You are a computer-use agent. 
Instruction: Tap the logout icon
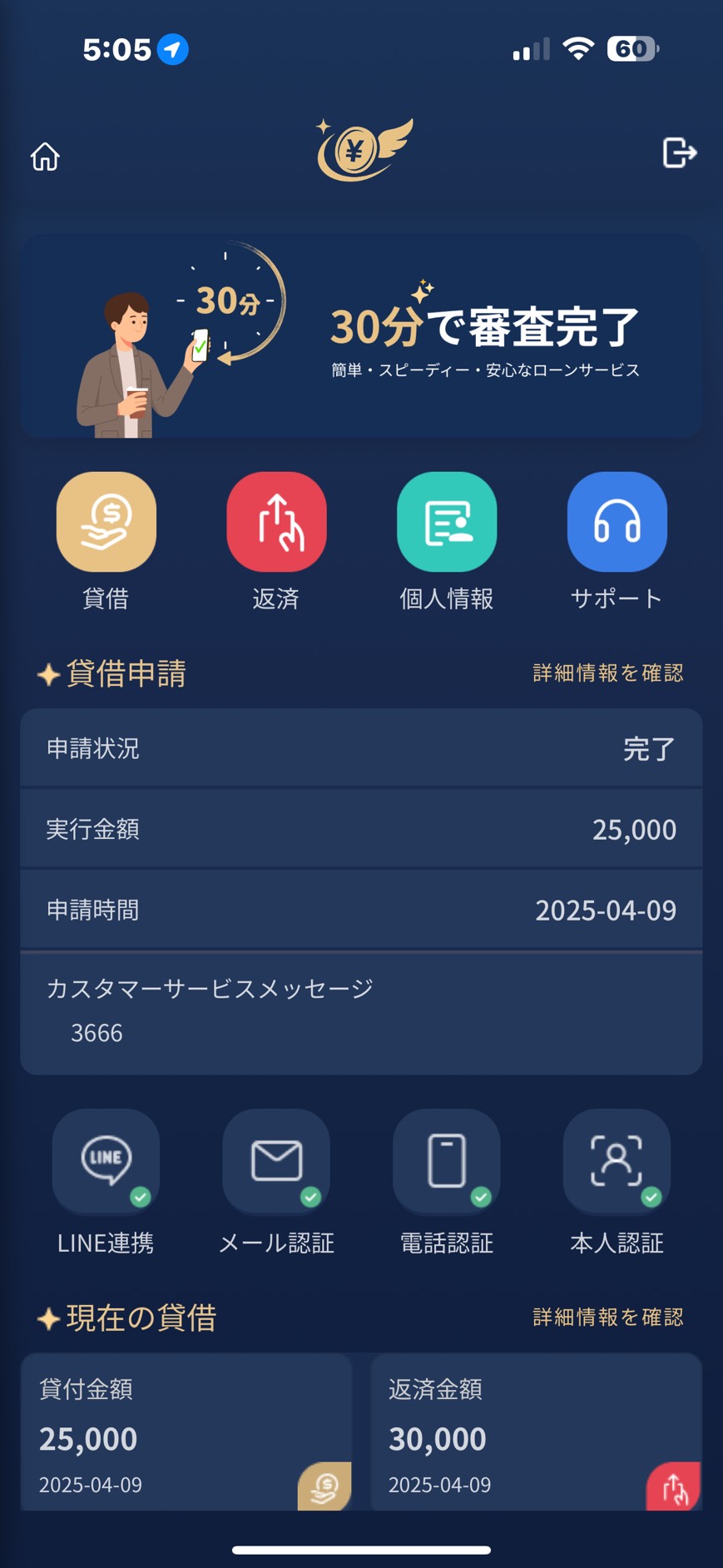679,153
